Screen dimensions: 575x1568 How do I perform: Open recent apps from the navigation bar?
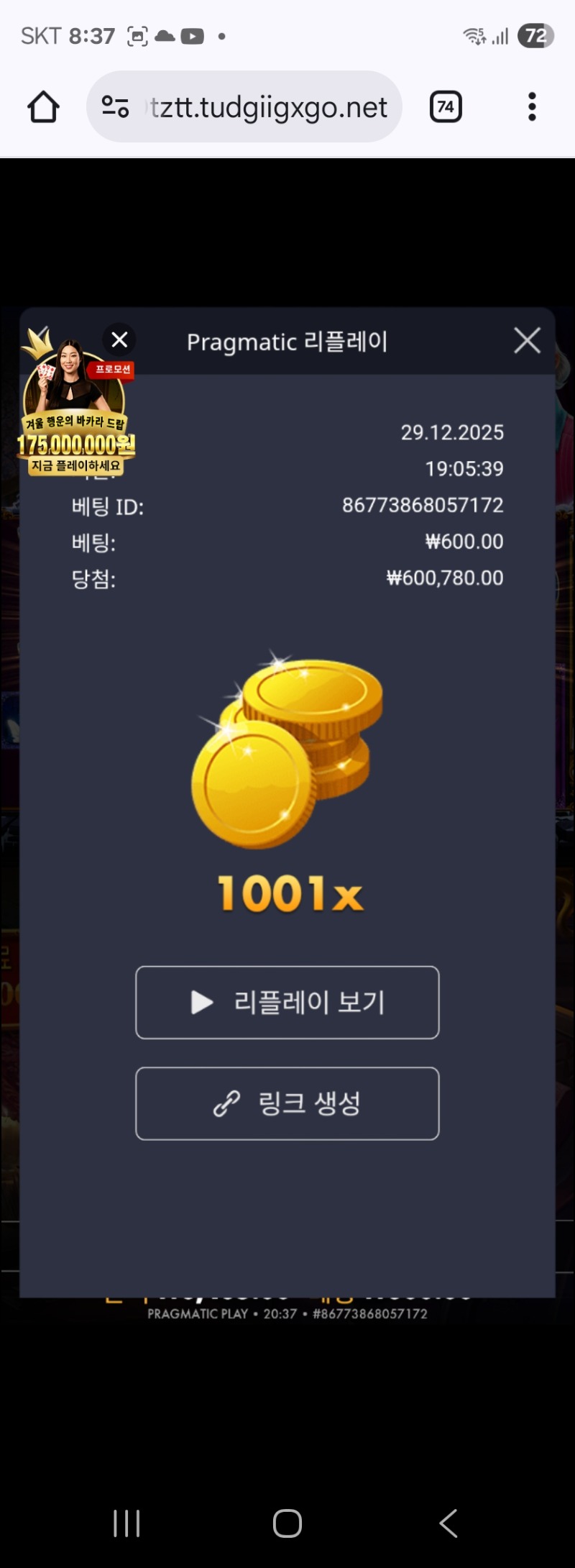click(x=126, y=1523)
